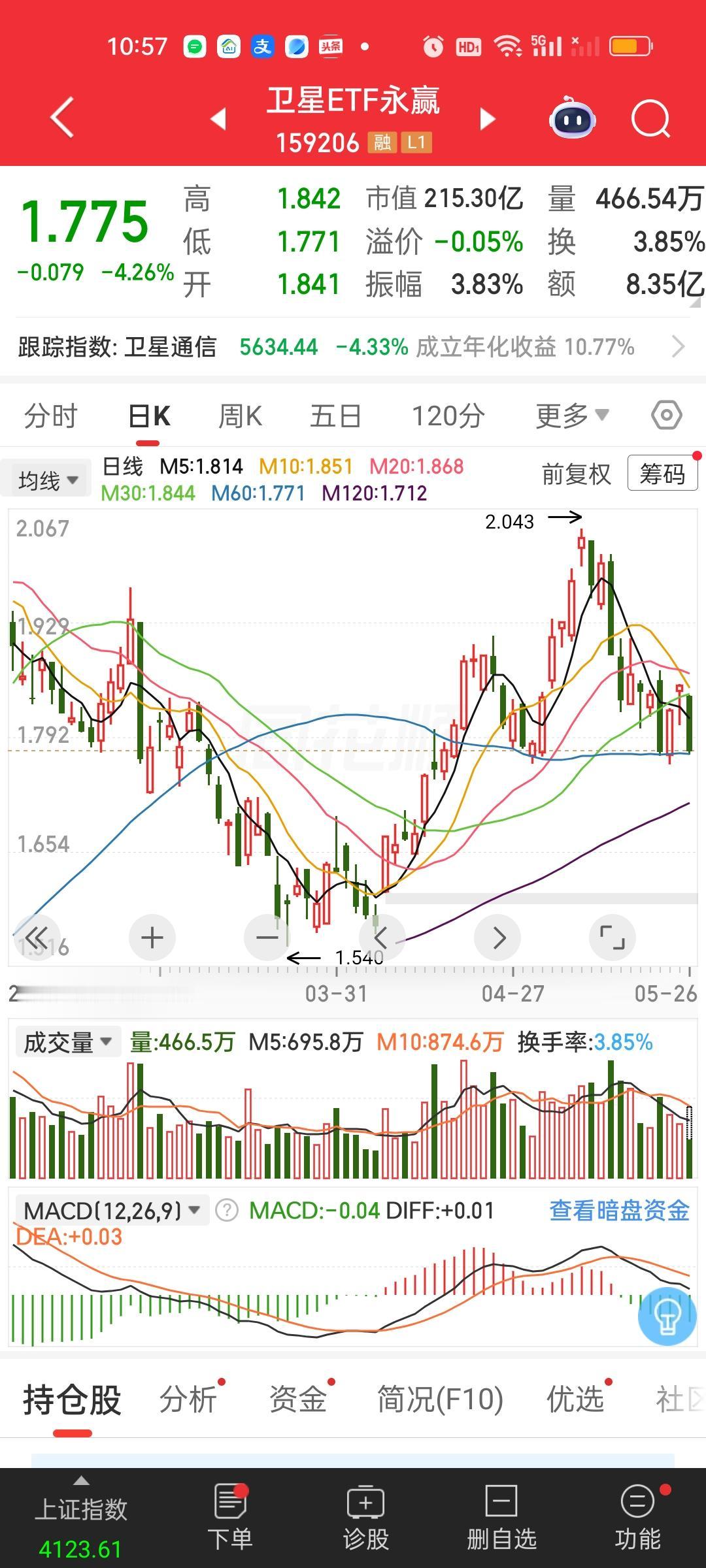Switch to the 分时 chart tab
Screen dimensions: 706x1568
pyautogui.click(x=51, y=416)
